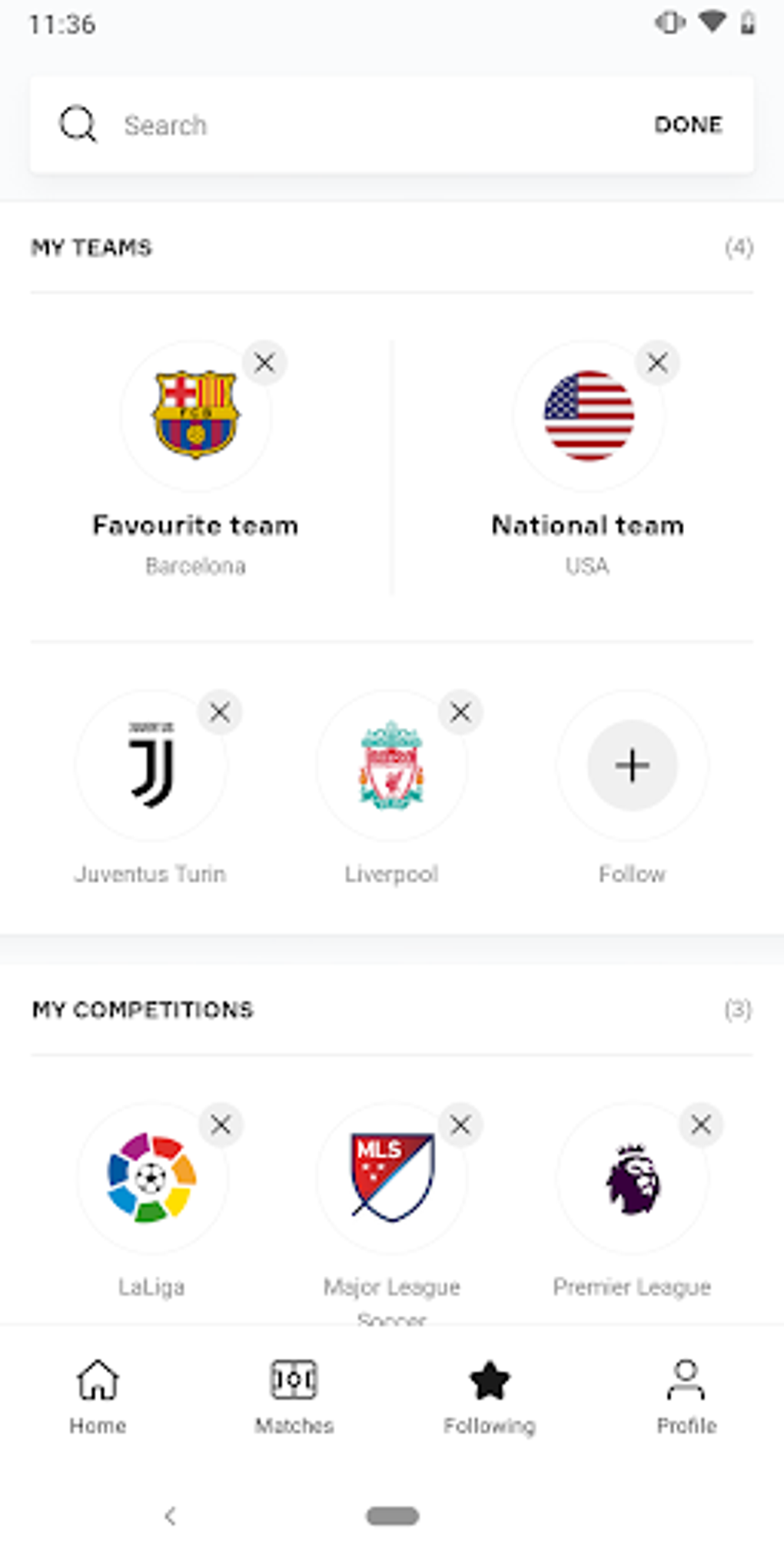Remove Barcelona as favourite team
This screenshot has height=1568, width=784.
264,363
